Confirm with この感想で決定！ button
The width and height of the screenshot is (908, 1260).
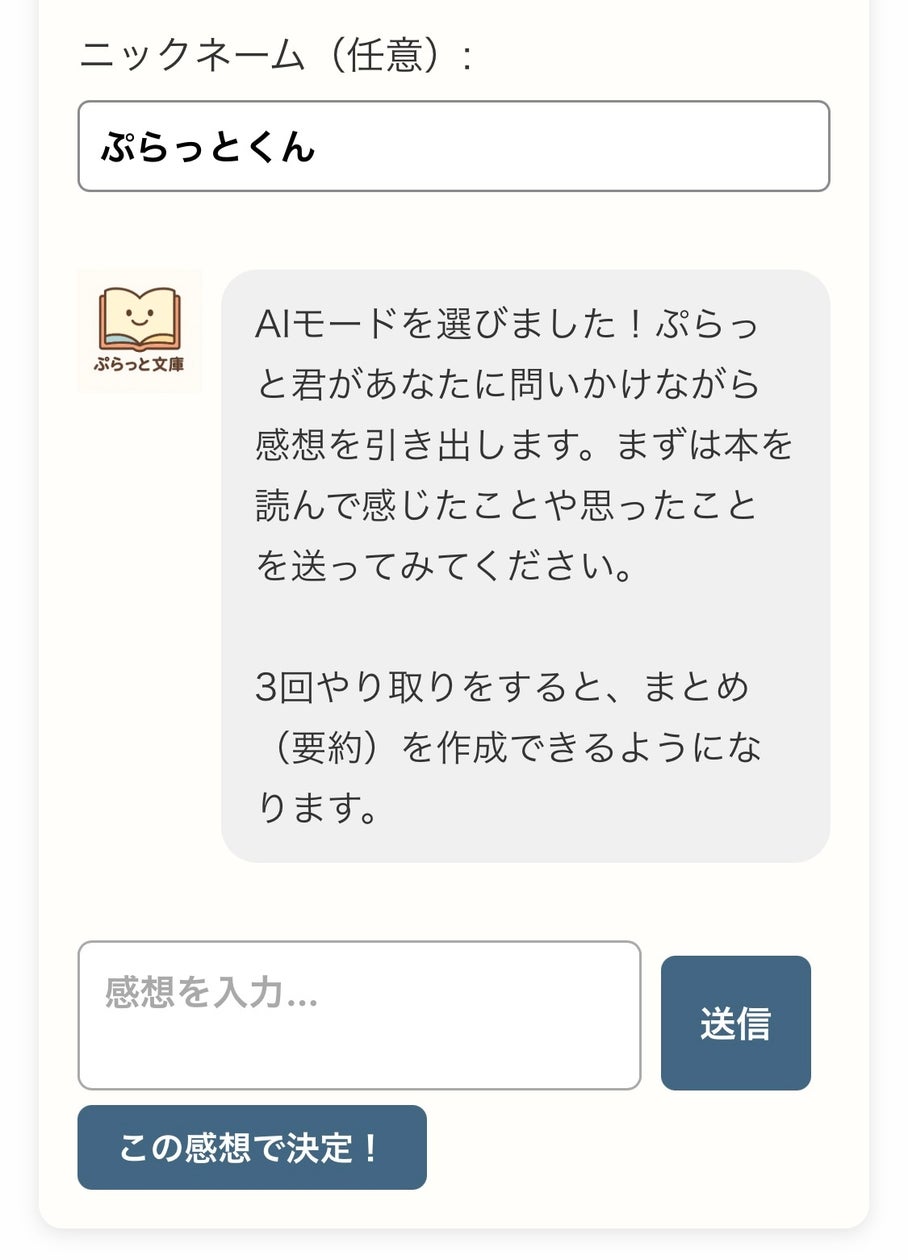coord(252,1147)
